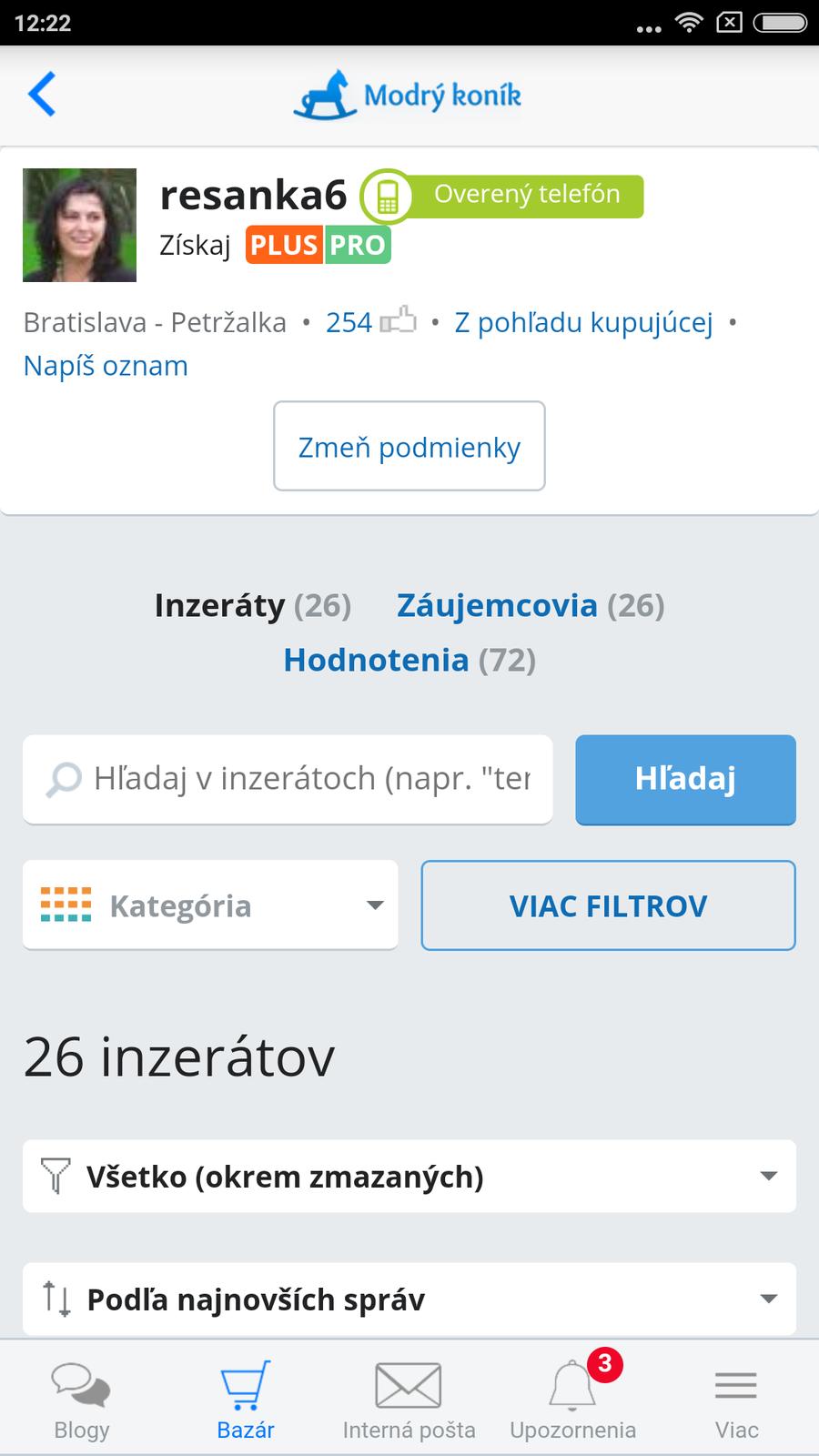This screenshot has height=1456, width=819.
Task: Open resanka6's profile photo
Action: tap(79, 225)
